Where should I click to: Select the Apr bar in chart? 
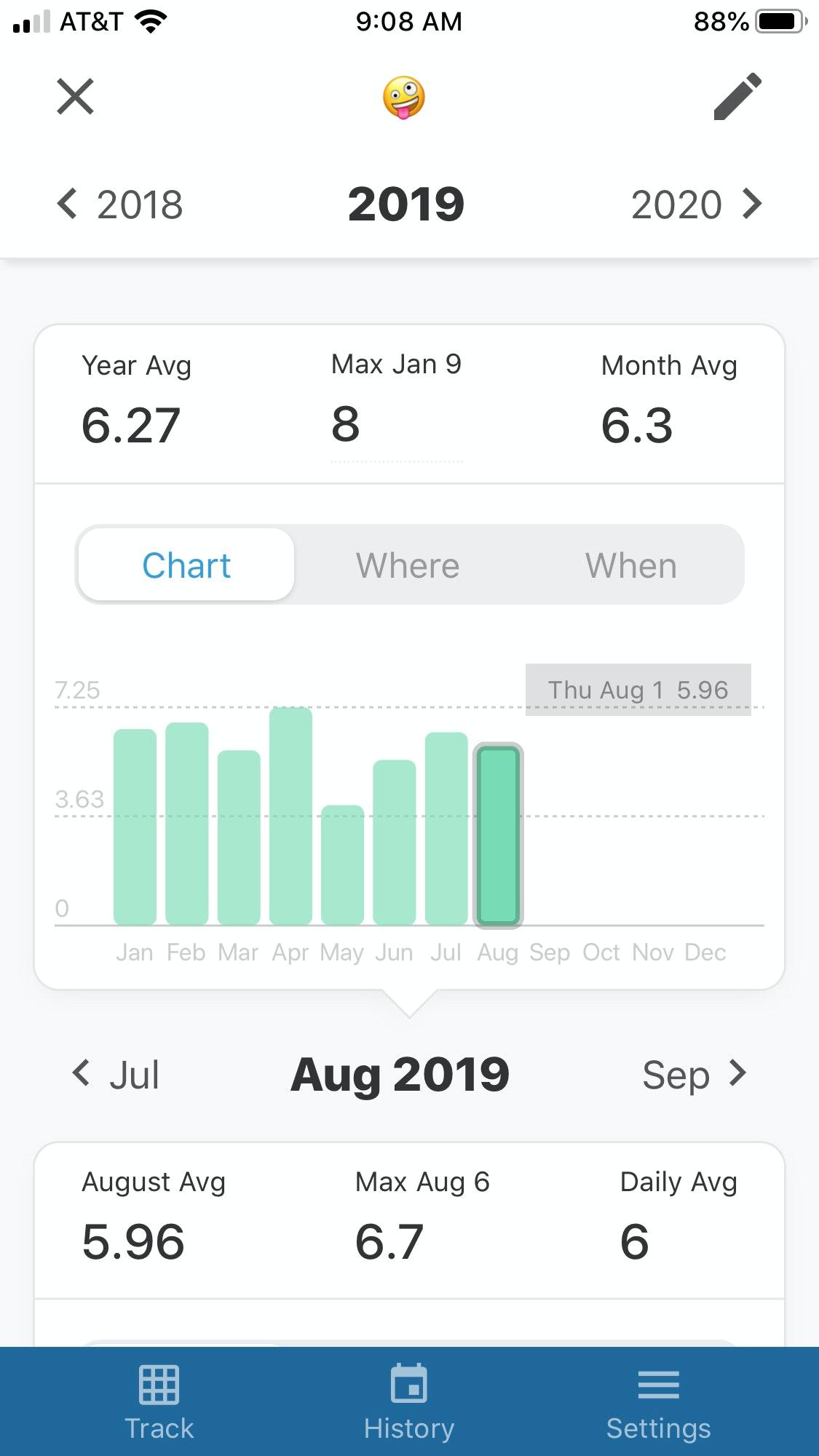tap(290, 815)
